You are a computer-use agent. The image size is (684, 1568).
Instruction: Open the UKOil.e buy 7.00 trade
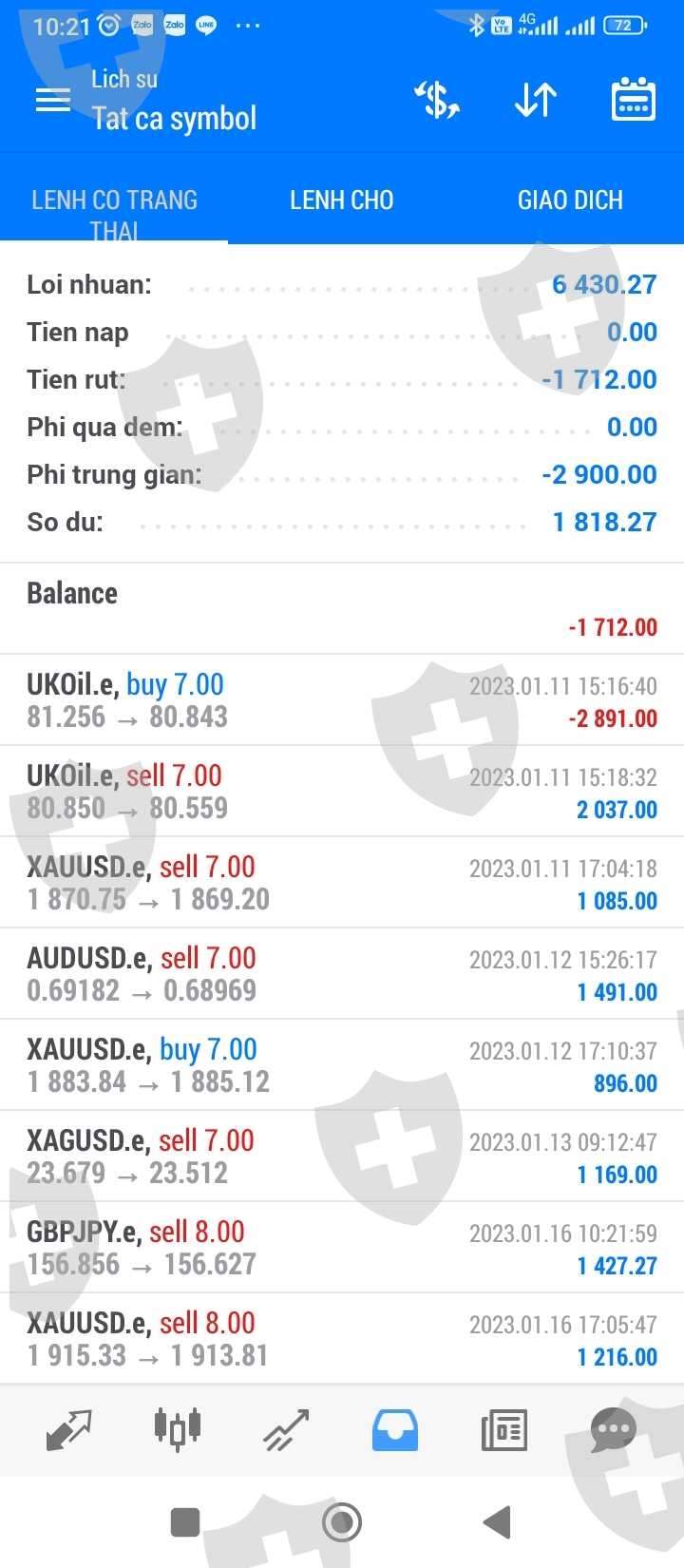(342, 700)
